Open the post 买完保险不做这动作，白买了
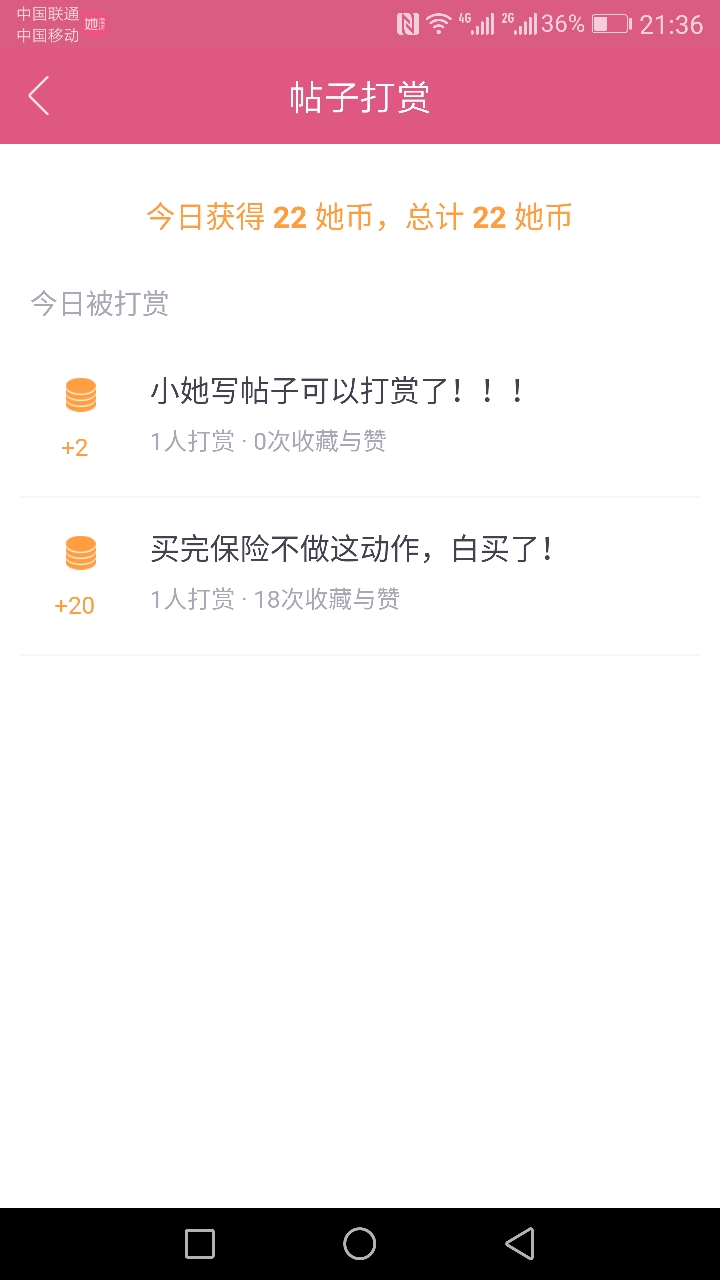This screenshot has height=1280, width=720. click(x=360, y=576)
